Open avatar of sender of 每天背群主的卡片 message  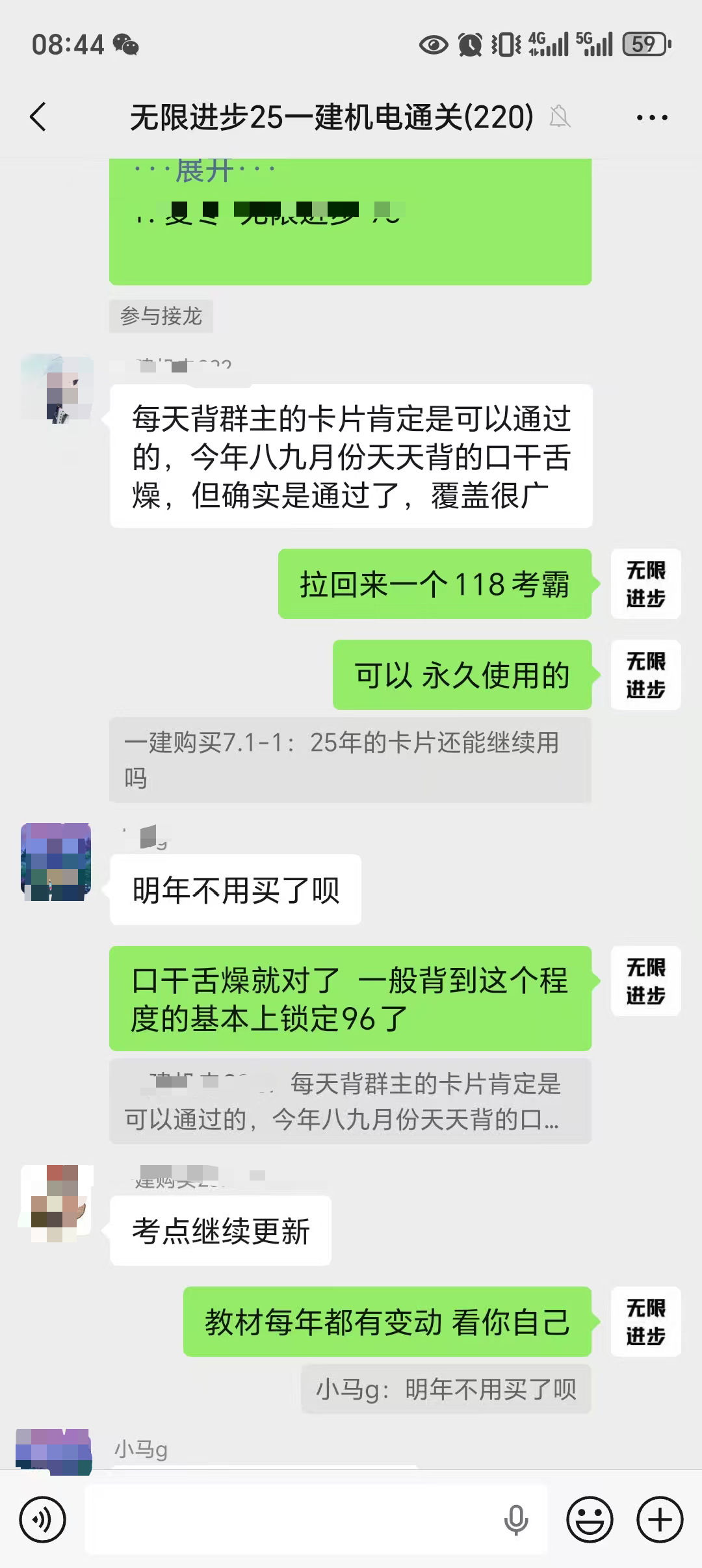coord(56,389)
